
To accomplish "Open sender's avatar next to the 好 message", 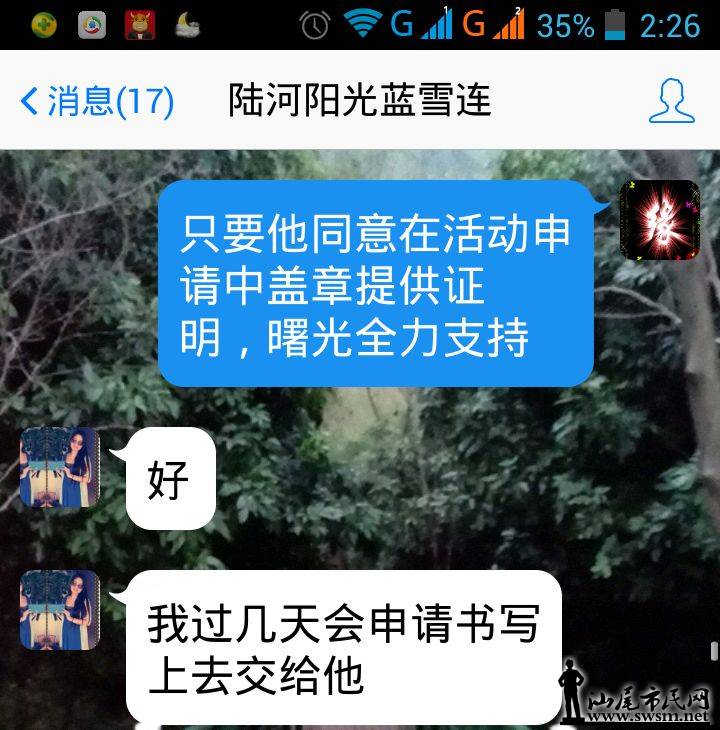I will click(60, 467).
